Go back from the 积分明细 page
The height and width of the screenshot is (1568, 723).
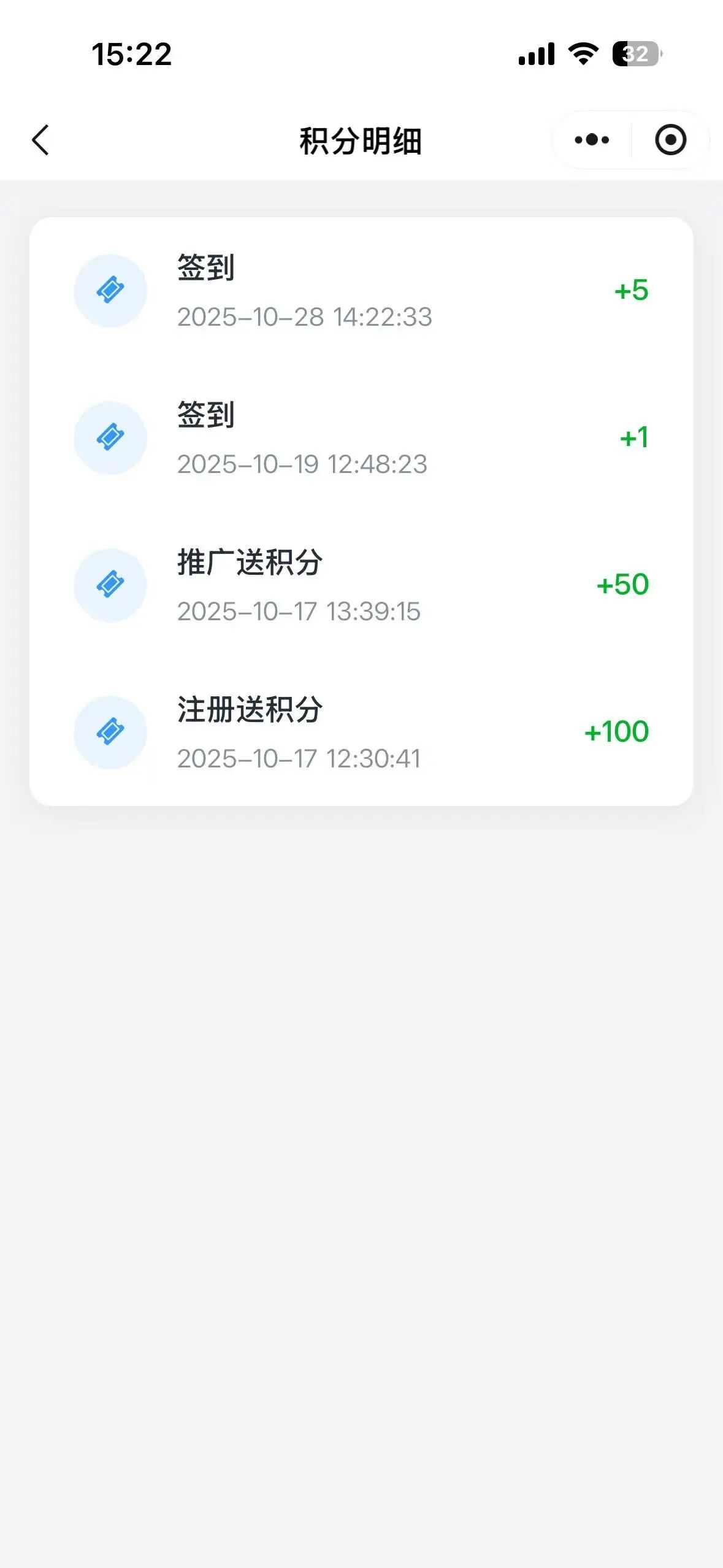click(40, 140)
